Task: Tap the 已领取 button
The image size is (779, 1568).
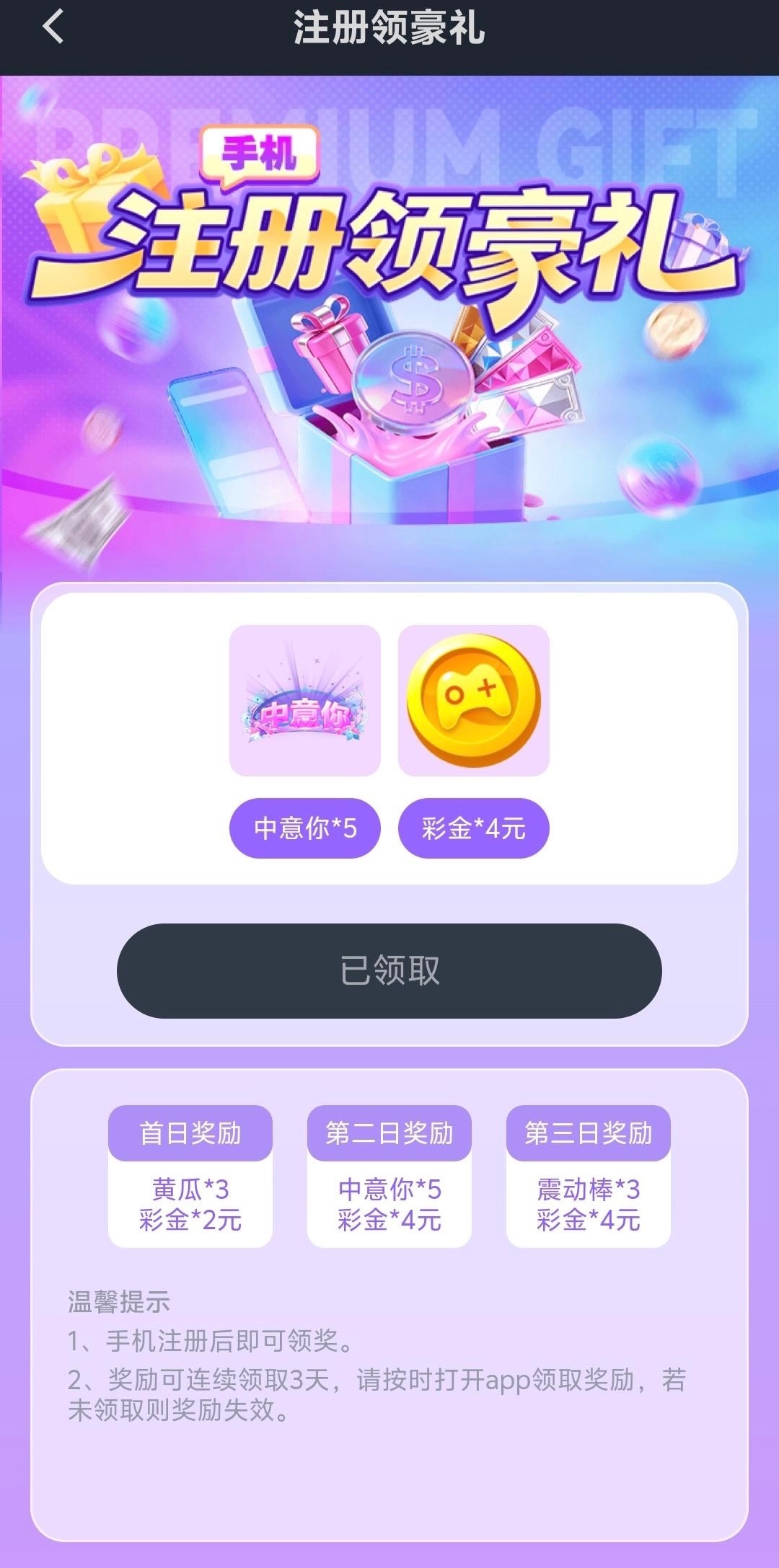Action: [x=389, y=970]
